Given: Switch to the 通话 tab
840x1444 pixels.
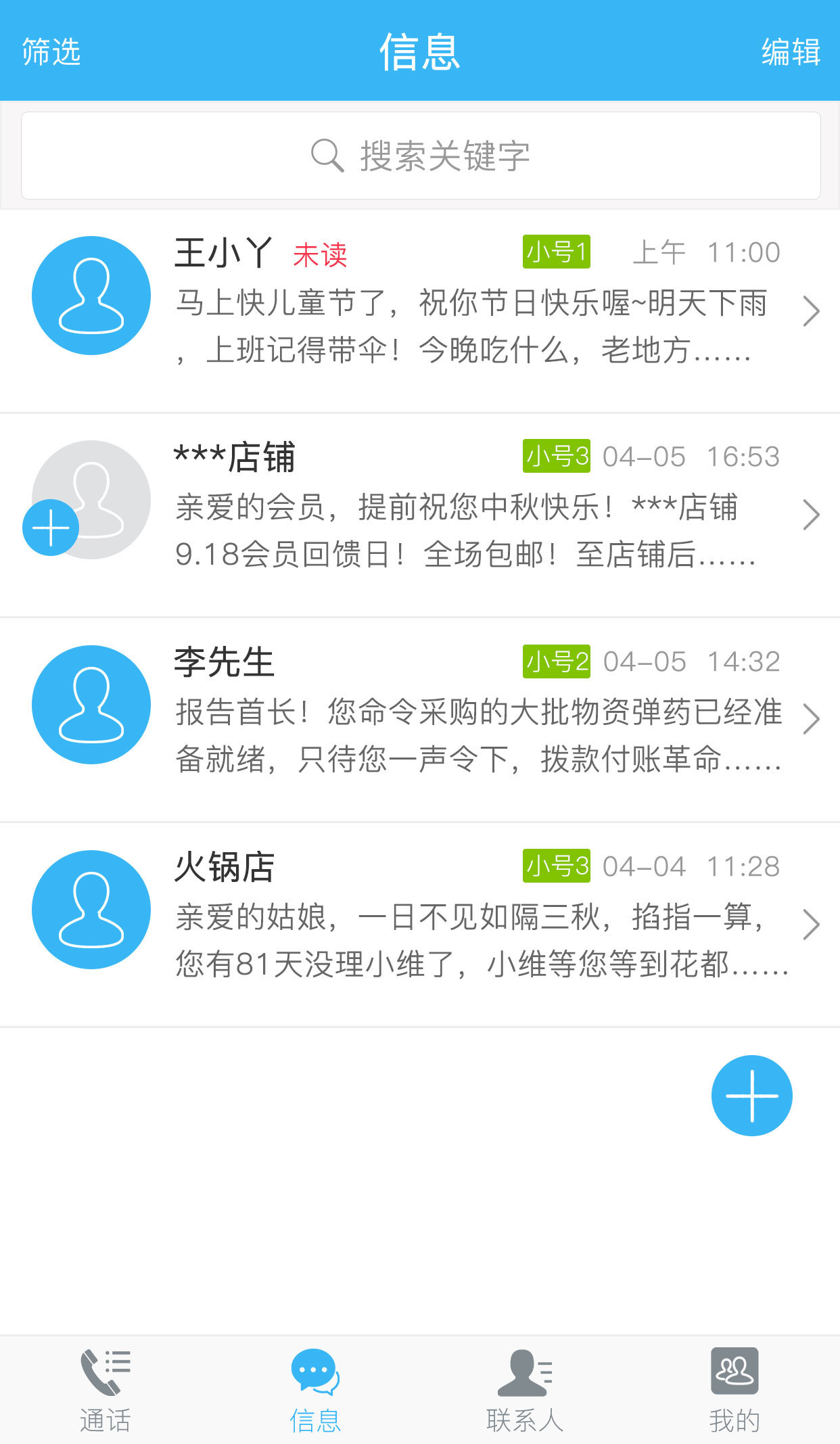Looking at the screenshot, I should point(105,1391).
